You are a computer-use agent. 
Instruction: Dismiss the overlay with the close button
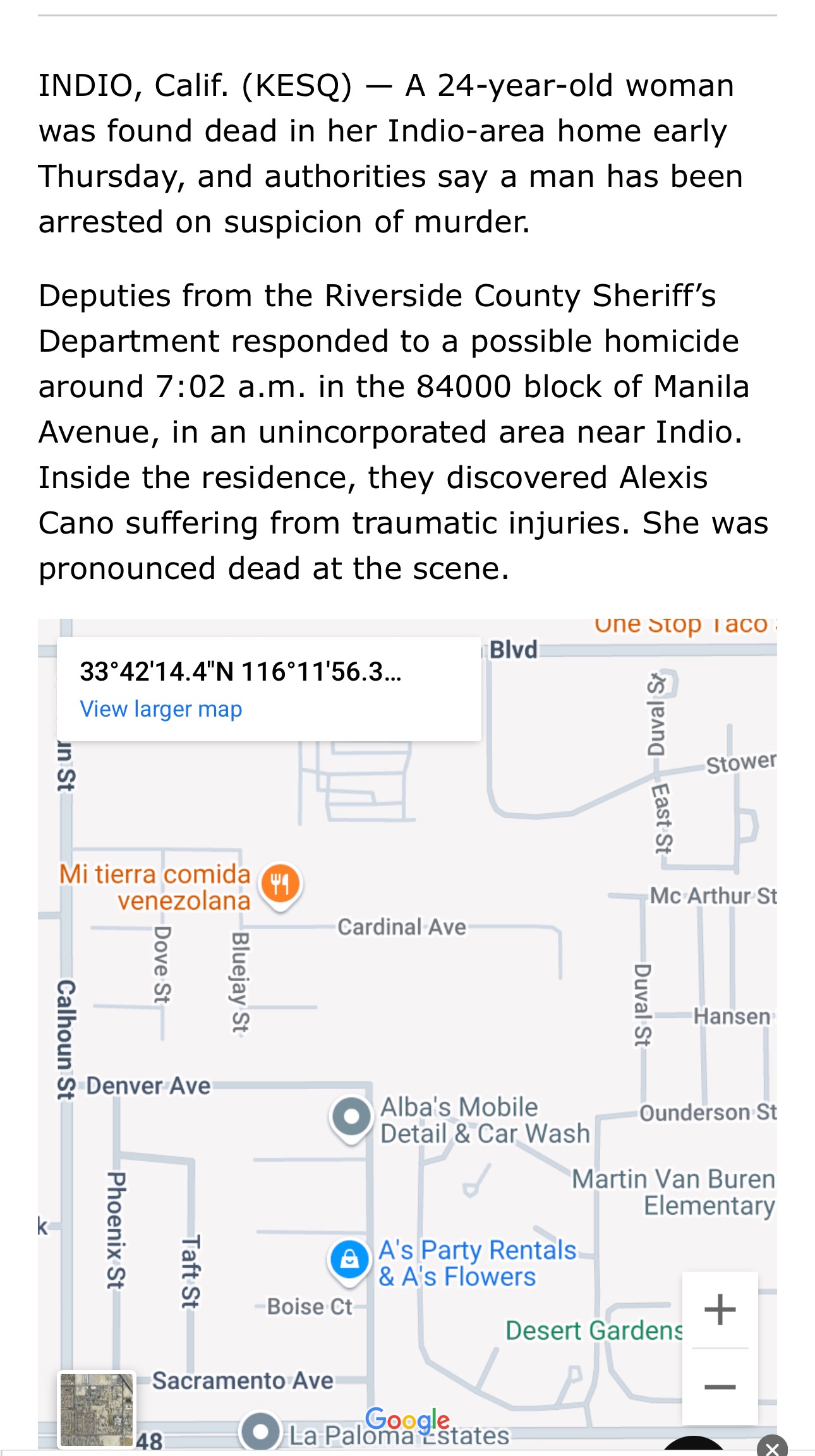tap(771, 1447)
